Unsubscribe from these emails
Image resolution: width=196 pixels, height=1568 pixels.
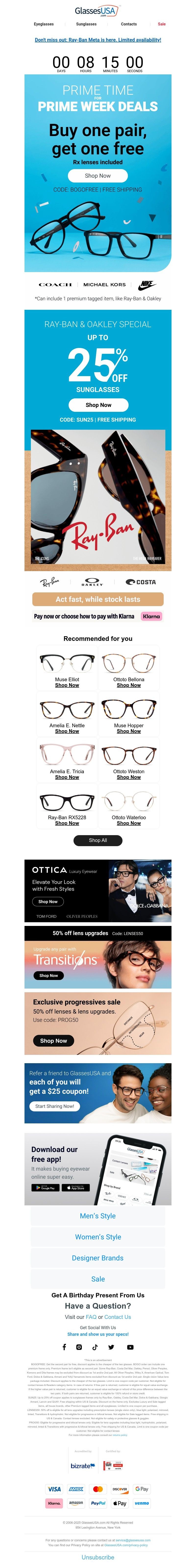coord(98,1557)
